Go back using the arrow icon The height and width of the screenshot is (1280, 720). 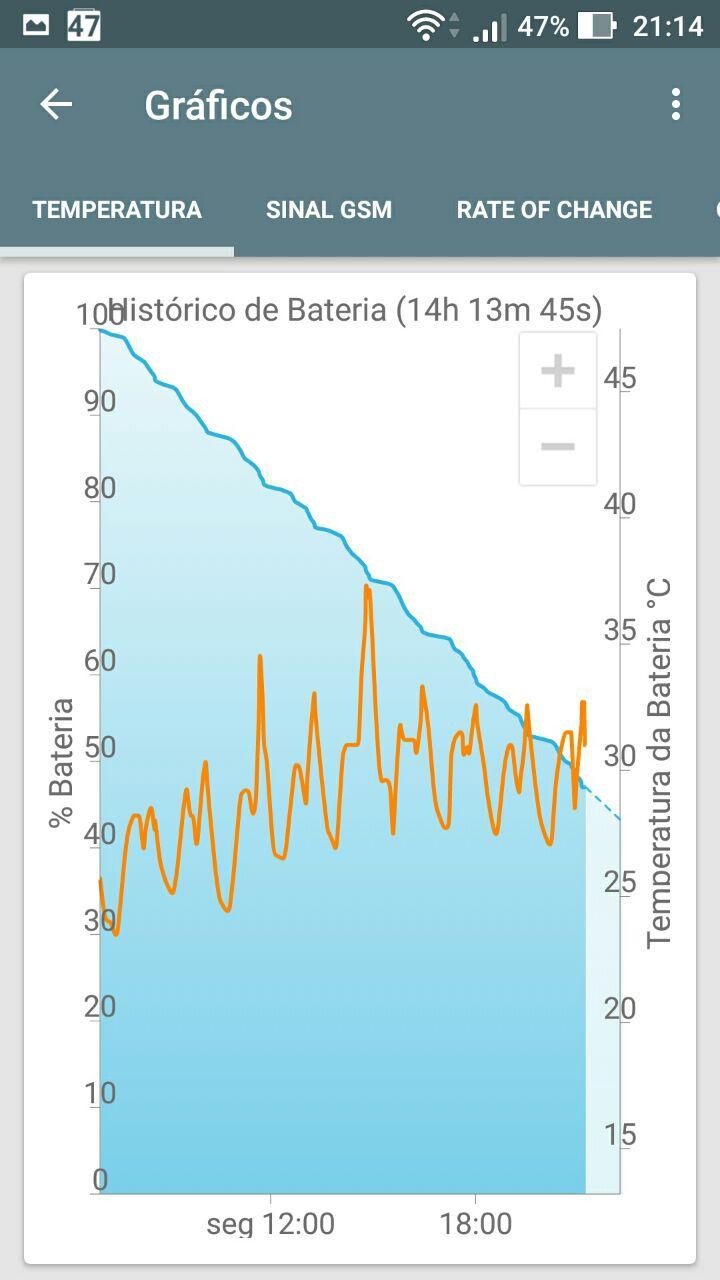click(56, 104)
